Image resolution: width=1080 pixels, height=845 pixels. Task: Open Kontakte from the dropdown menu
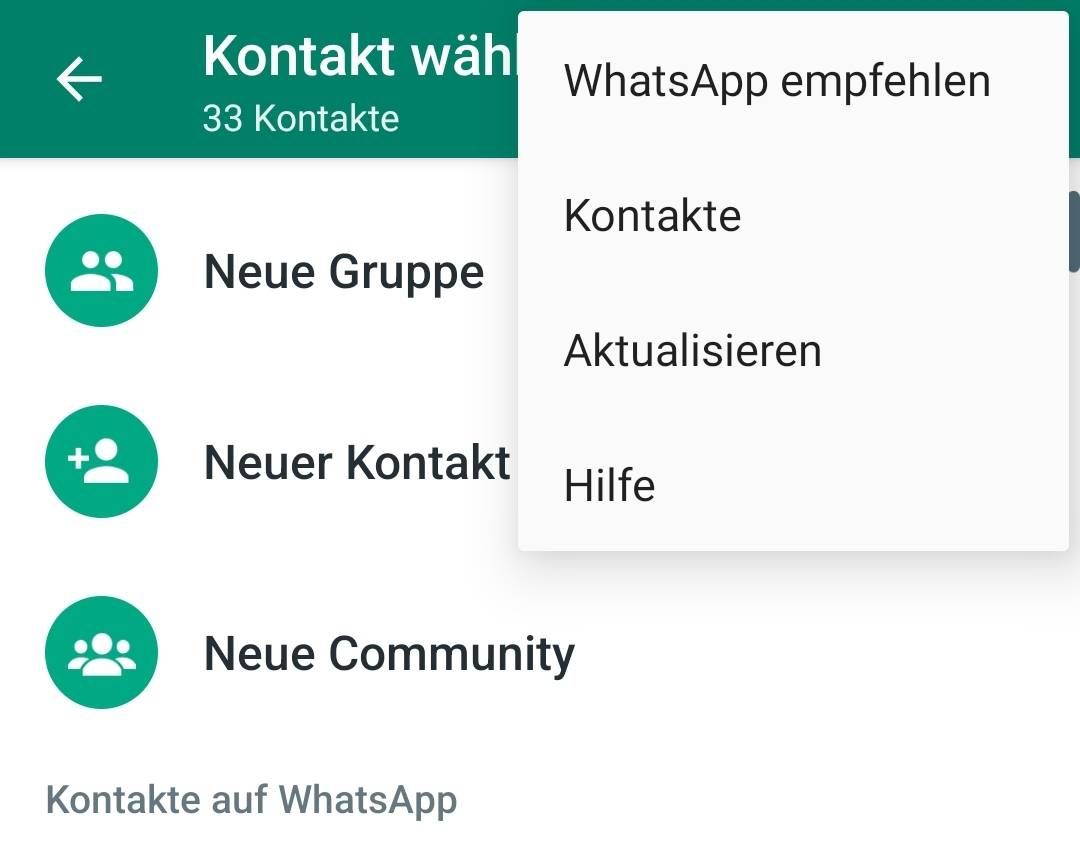point(653,216)
